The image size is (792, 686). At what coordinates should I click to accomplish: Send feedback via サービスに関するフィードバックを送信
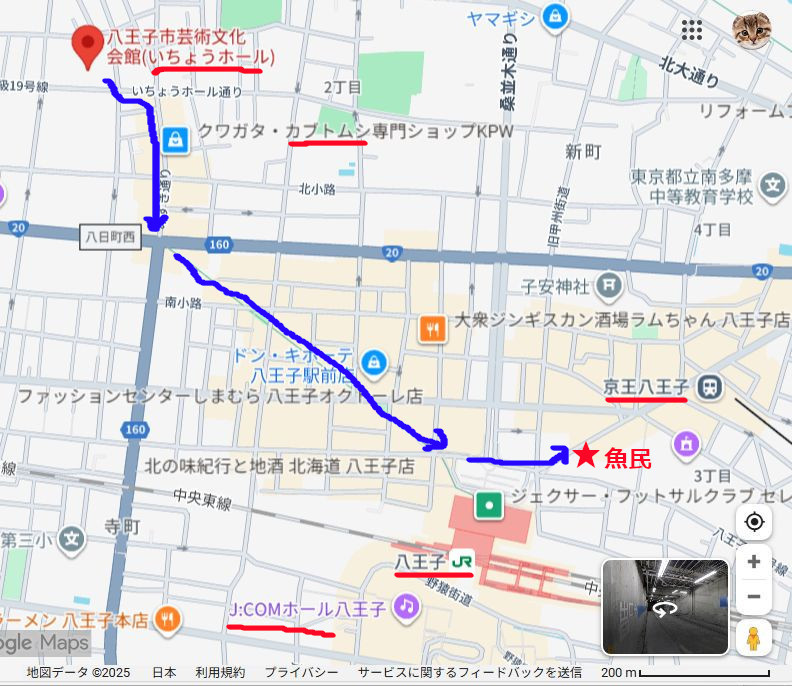(470, 673)
